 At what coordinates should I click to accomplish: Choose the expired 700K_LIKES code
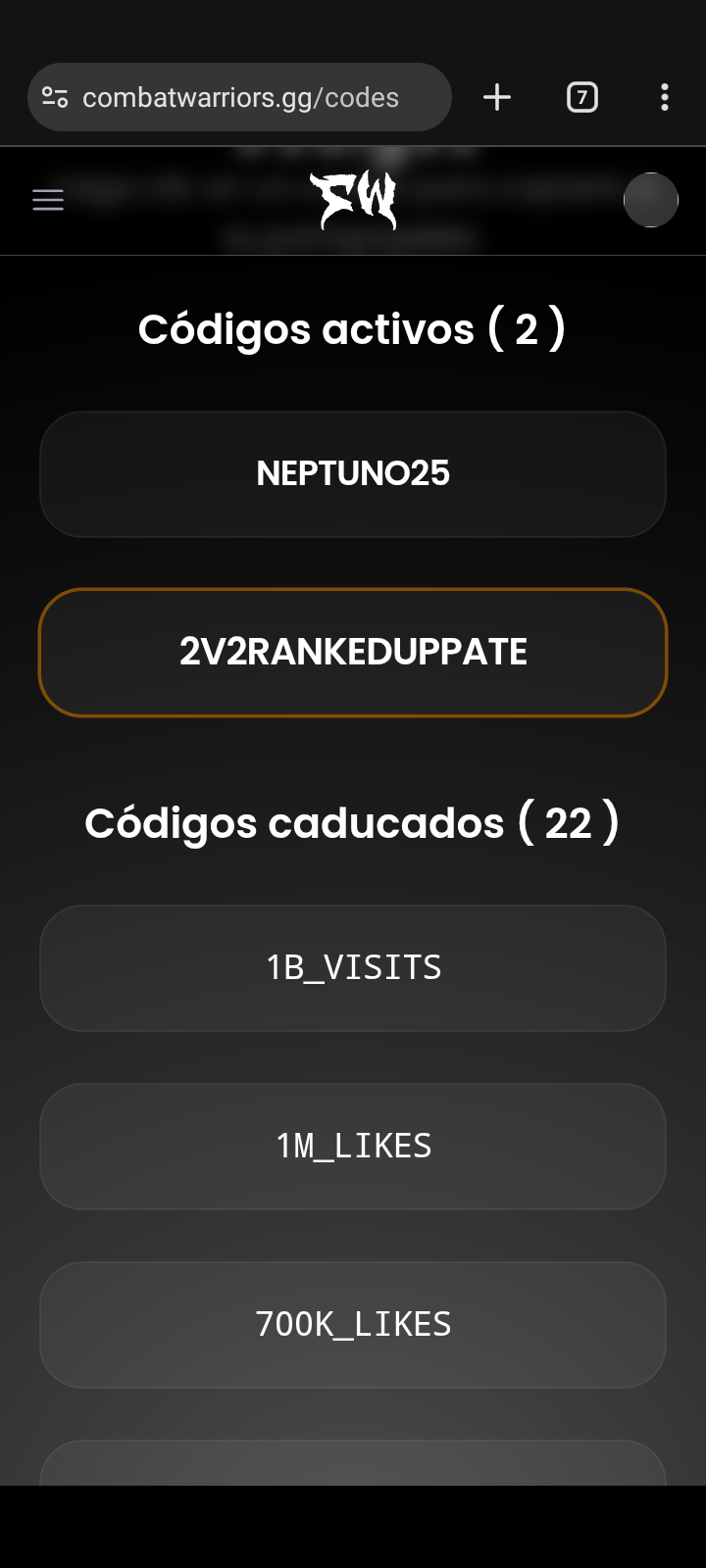pos(353,1325)
